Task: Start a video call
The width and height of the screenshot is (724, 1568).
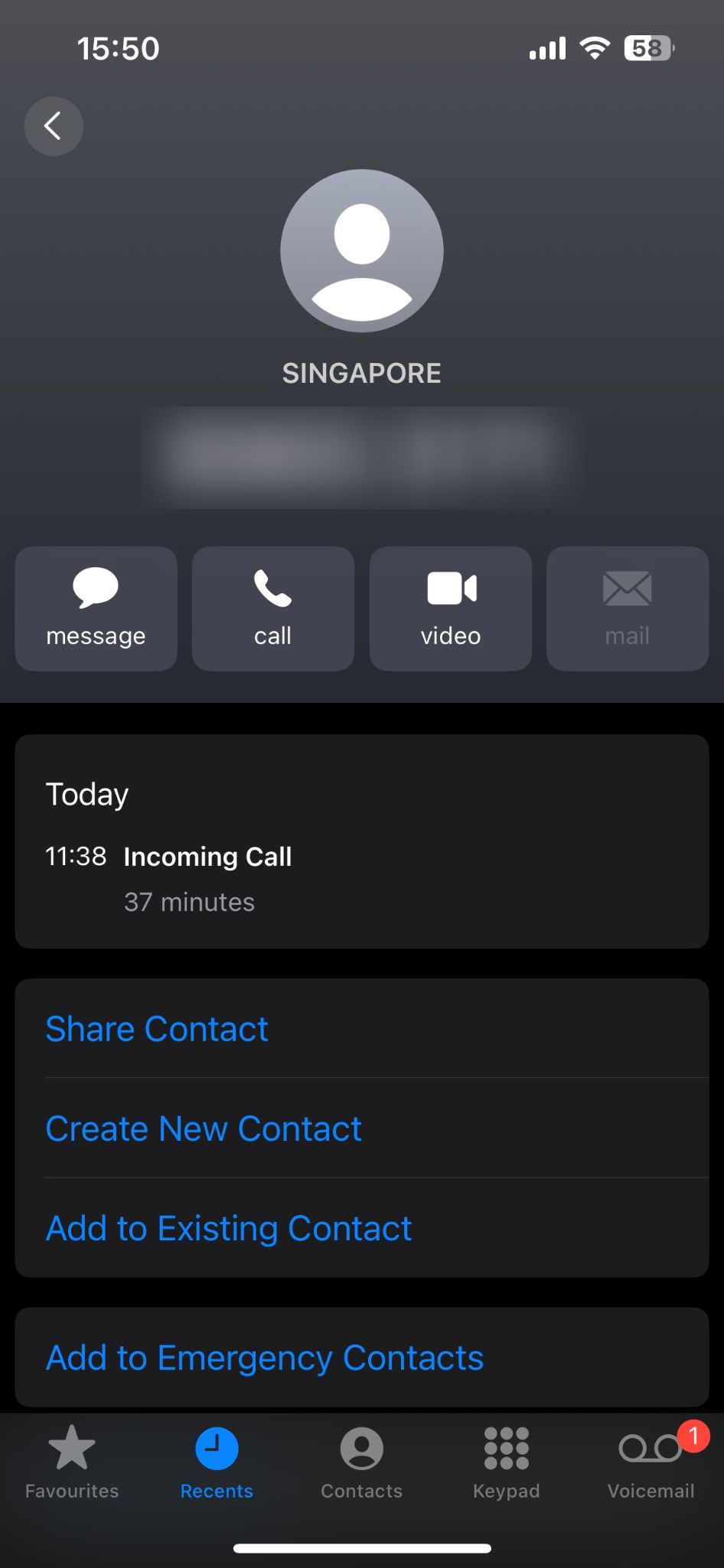Action: [x=450, y=609]
